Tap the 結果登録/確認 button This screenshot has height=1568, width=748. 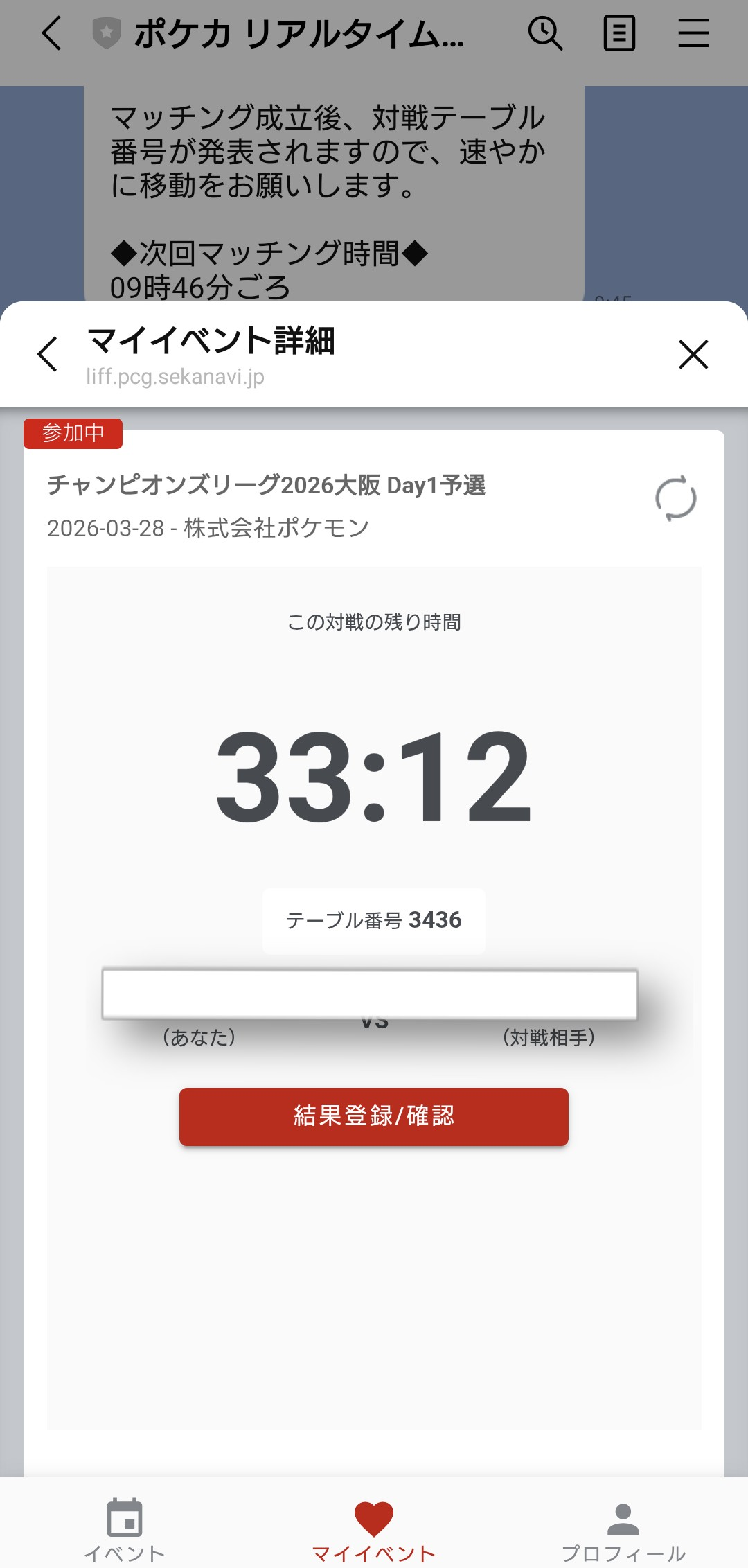pyautogui.click(x=374, y=1116)
